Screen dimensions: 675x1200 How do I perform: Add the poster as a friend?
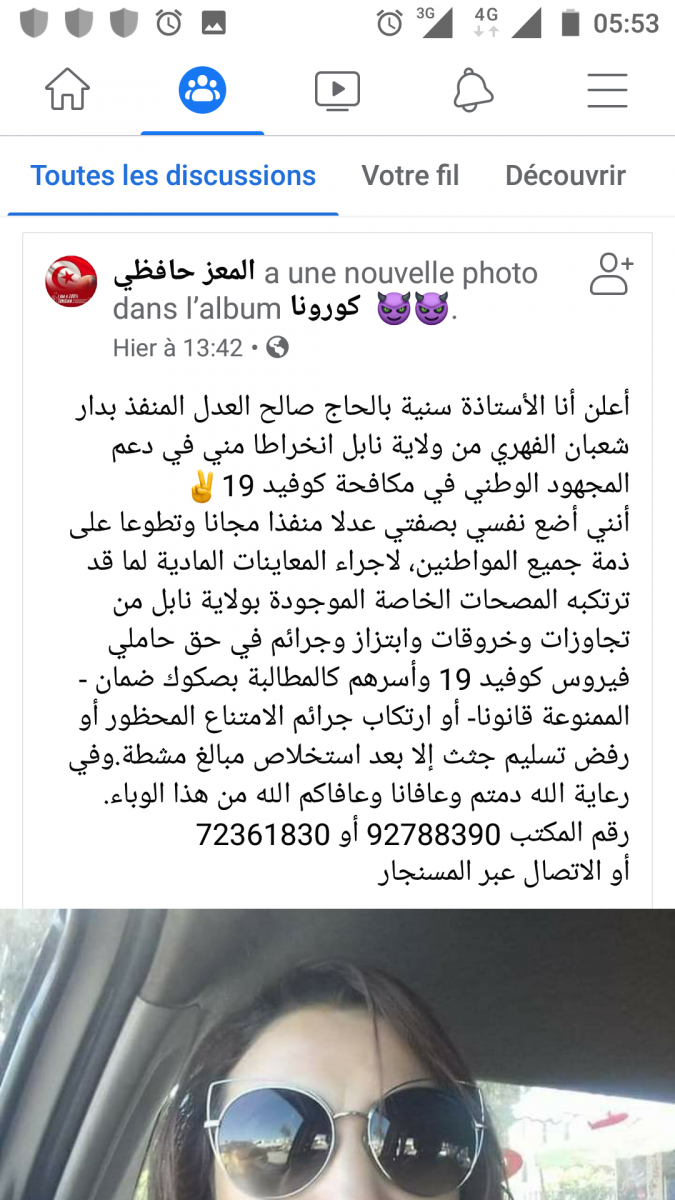tap(611, 274)
